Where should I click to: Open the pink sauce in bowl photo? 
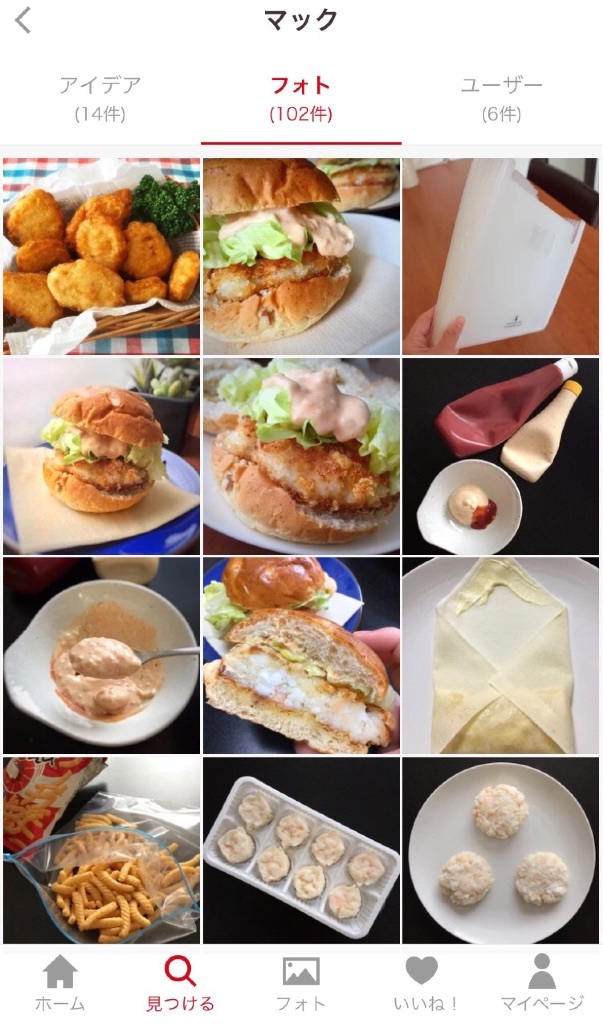(101, 655)
